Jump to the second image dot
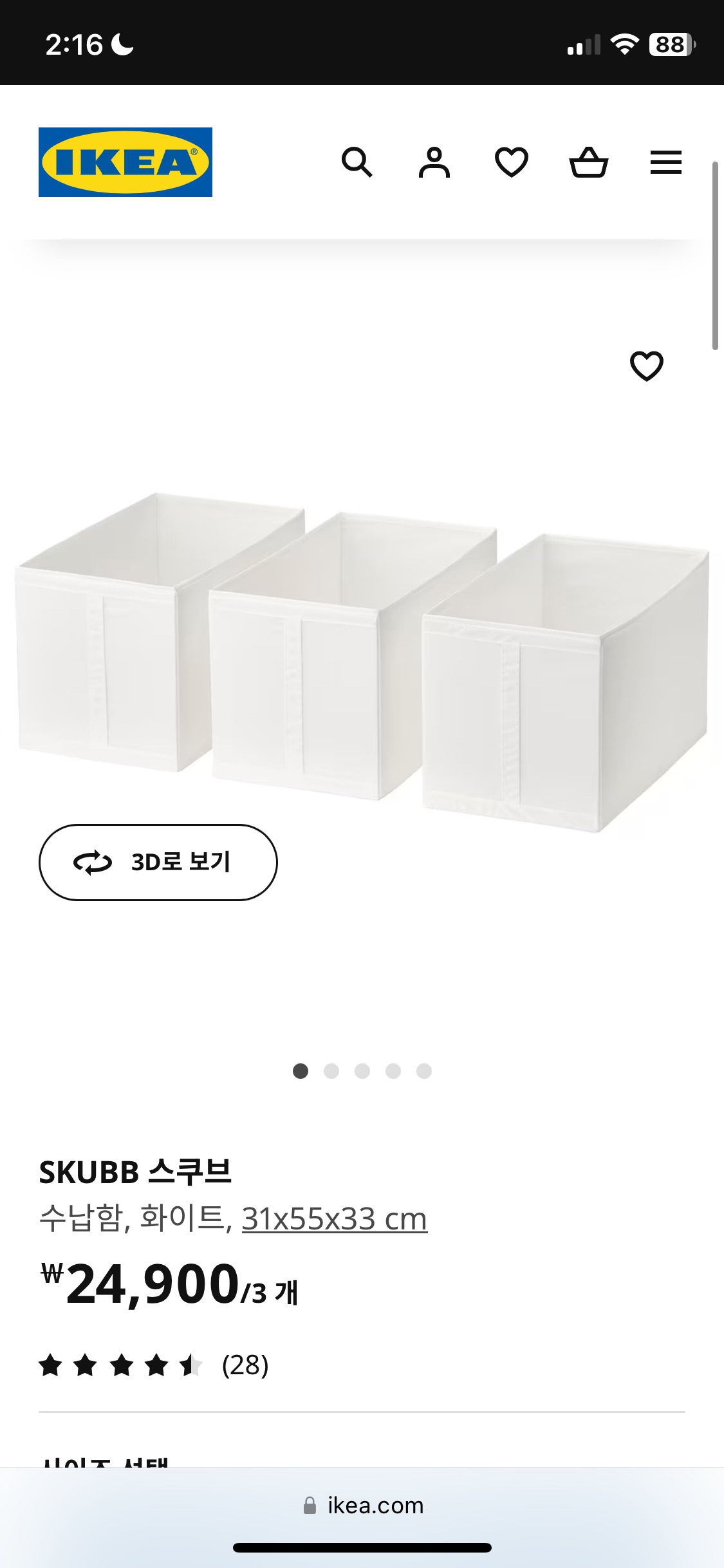This screenshot has width=724, height=1568. [x=331, y=1071]
